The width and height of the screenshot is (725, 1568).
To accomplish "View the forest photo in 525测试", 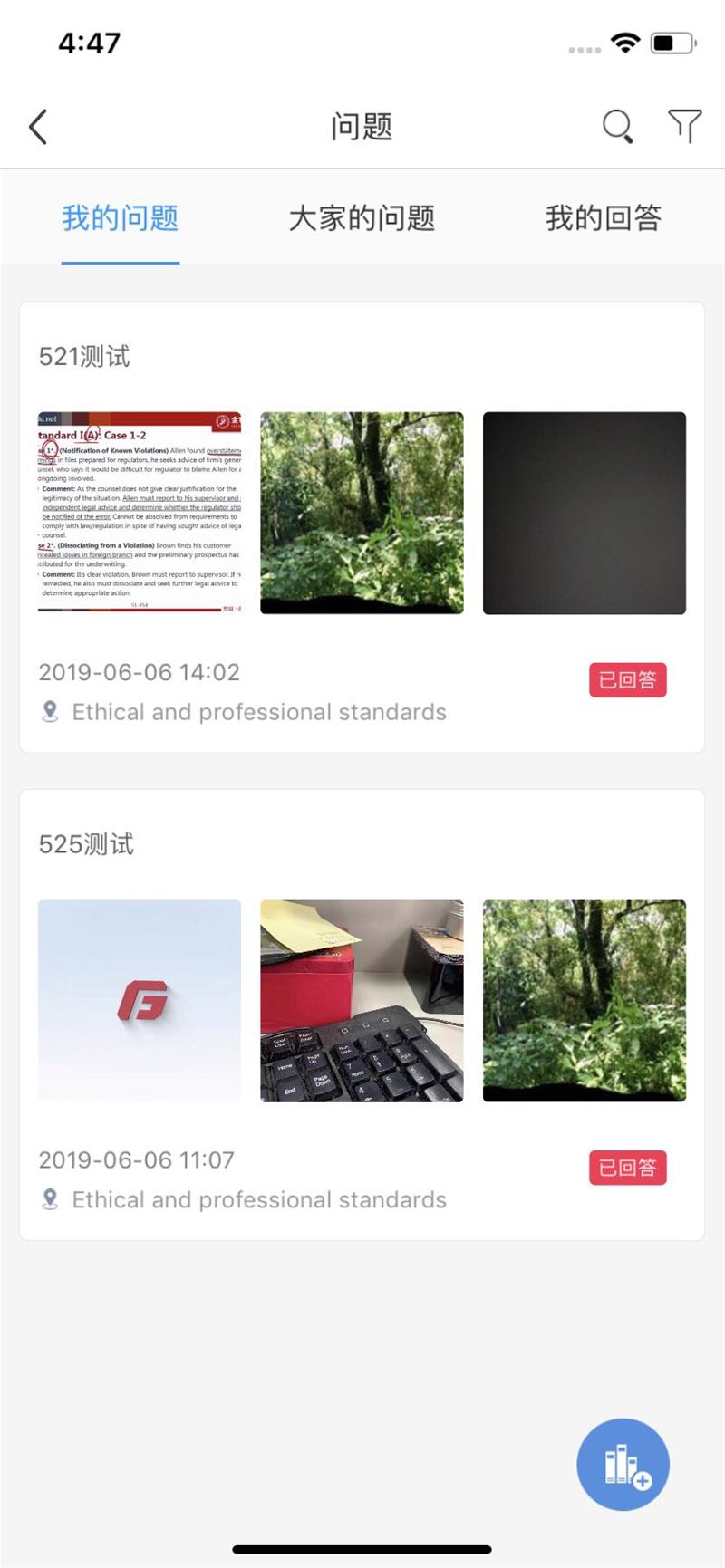I will (584, 1000).
